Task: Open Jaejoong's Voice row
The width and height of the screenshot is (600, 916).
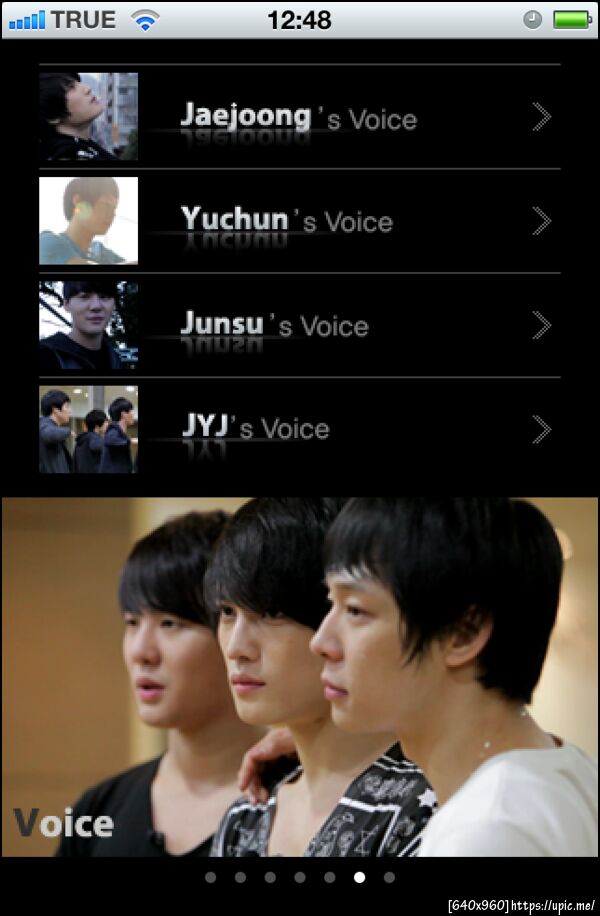Action: point(298,117)
